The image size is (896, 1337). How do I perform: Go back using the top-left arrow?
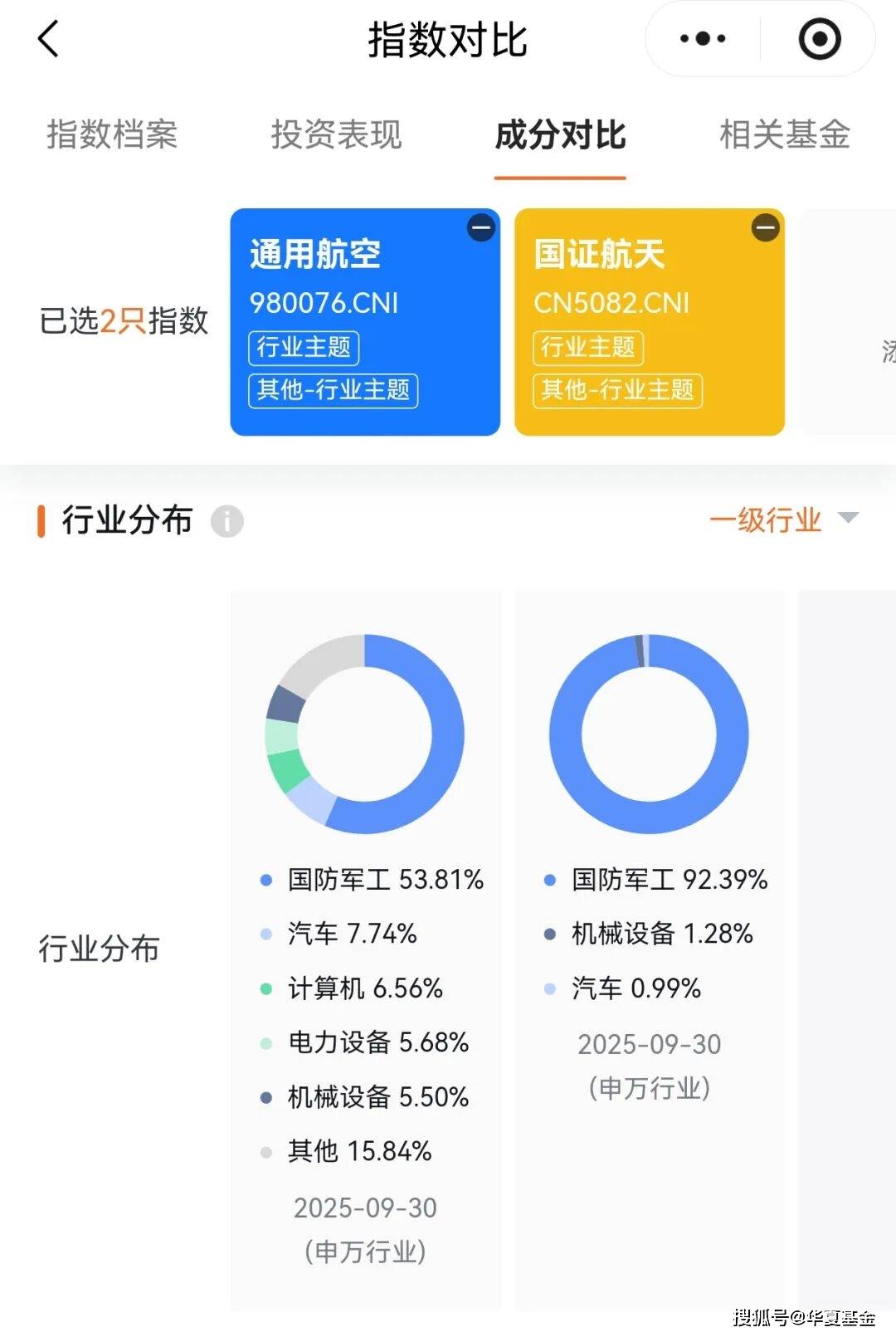(50, 39)
